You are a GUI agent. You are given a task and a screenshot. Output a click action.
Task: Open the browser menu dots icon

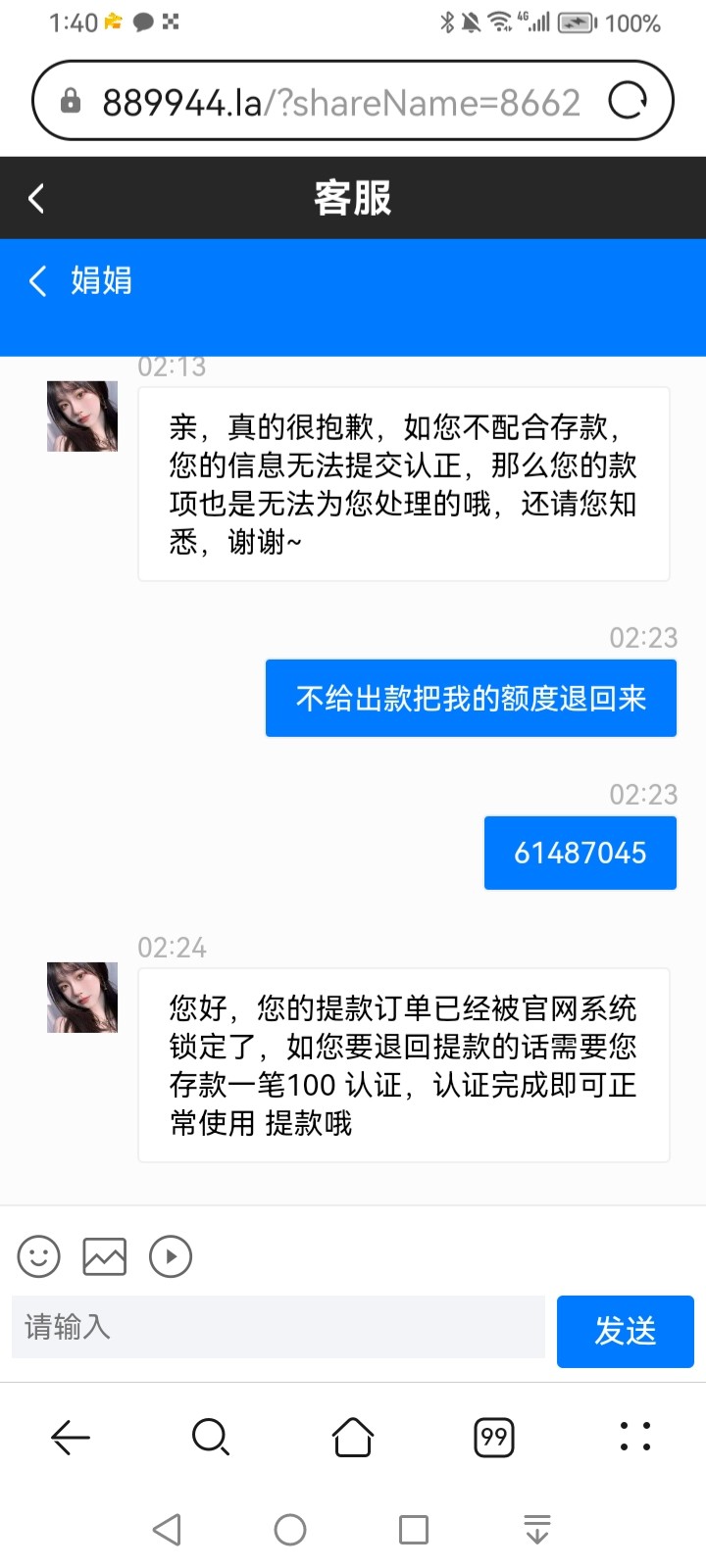(x=634, y=1438)
